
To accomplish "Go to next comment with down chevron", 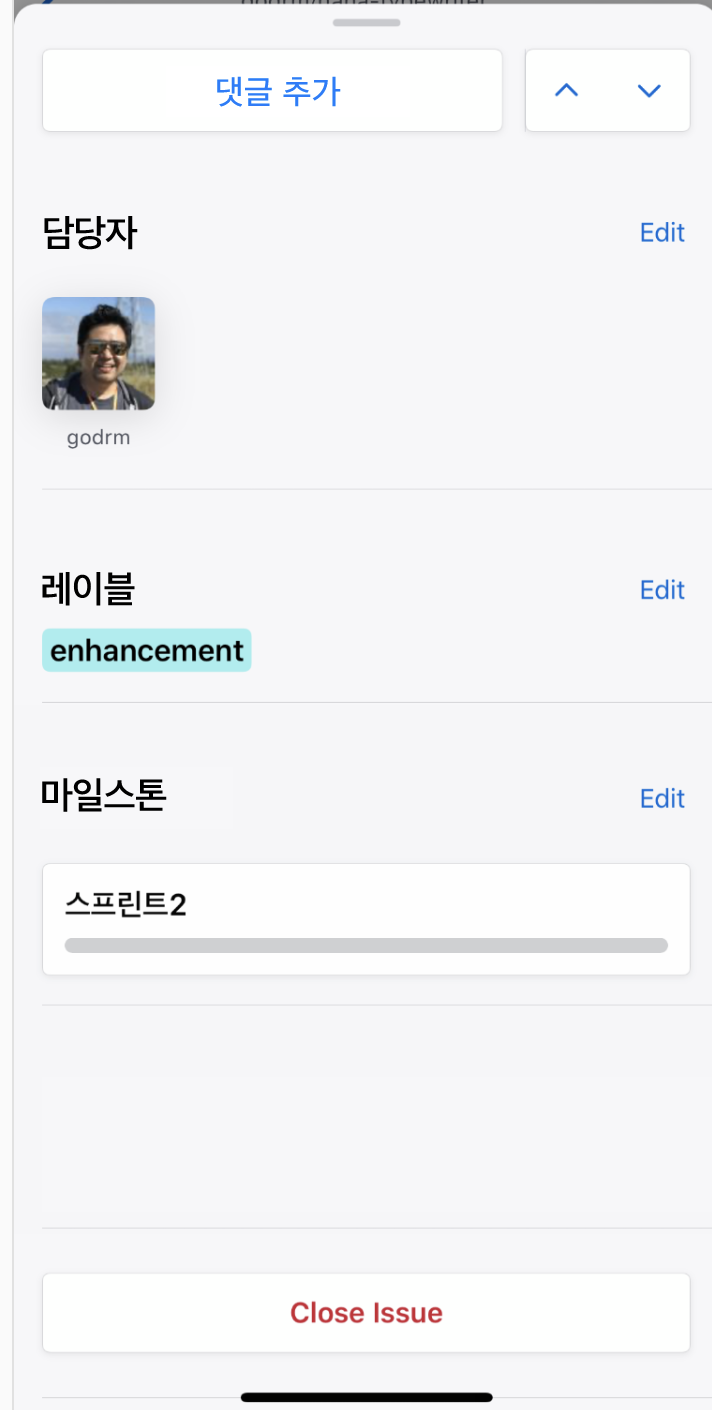I will click(649, 91).
